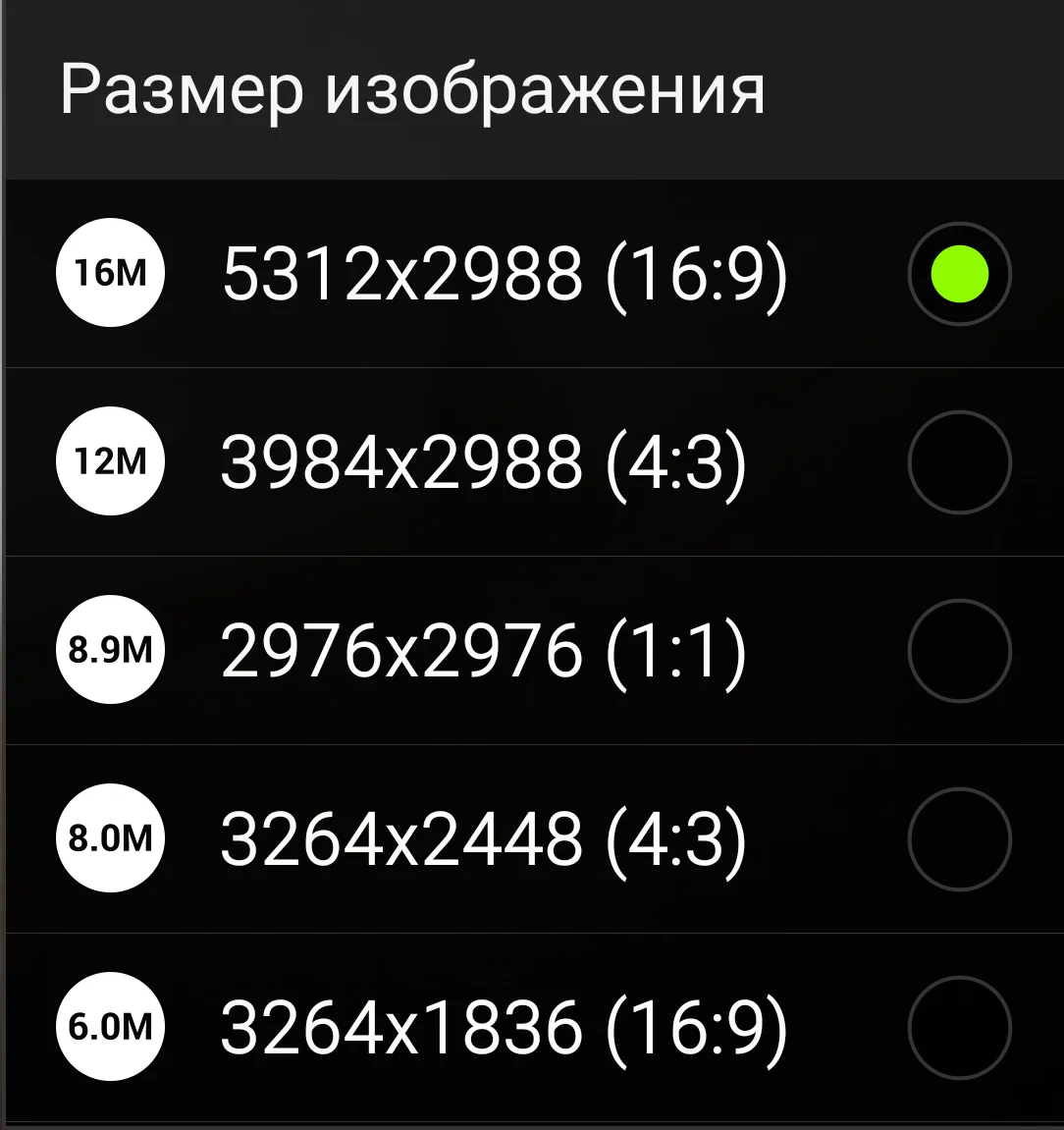The image size is (1064, 1130).
Task: Enable the 3264x1836 (16:9) resolution option
Action: click(959, 1028)
